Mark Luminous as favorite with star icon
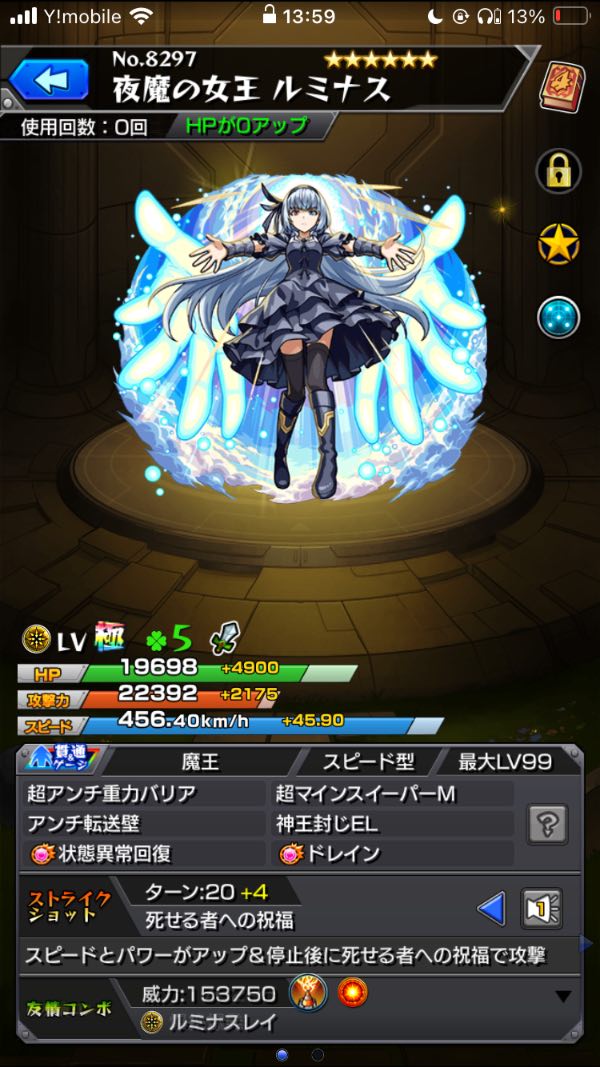Viewport: 600px width, 1067px height. 559,244
